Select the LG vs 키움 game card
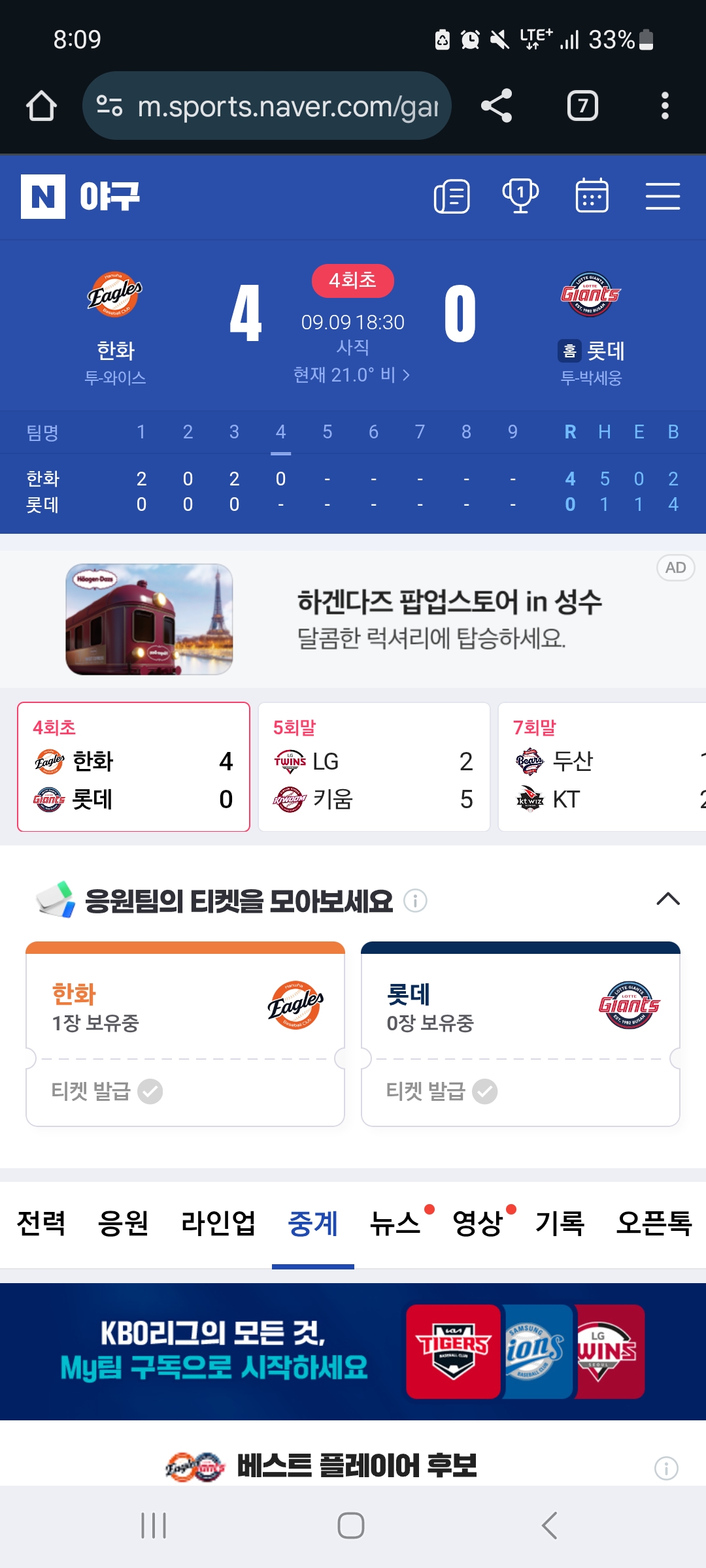Viewport: 706px width, 1568px height. tap(374, 767)
